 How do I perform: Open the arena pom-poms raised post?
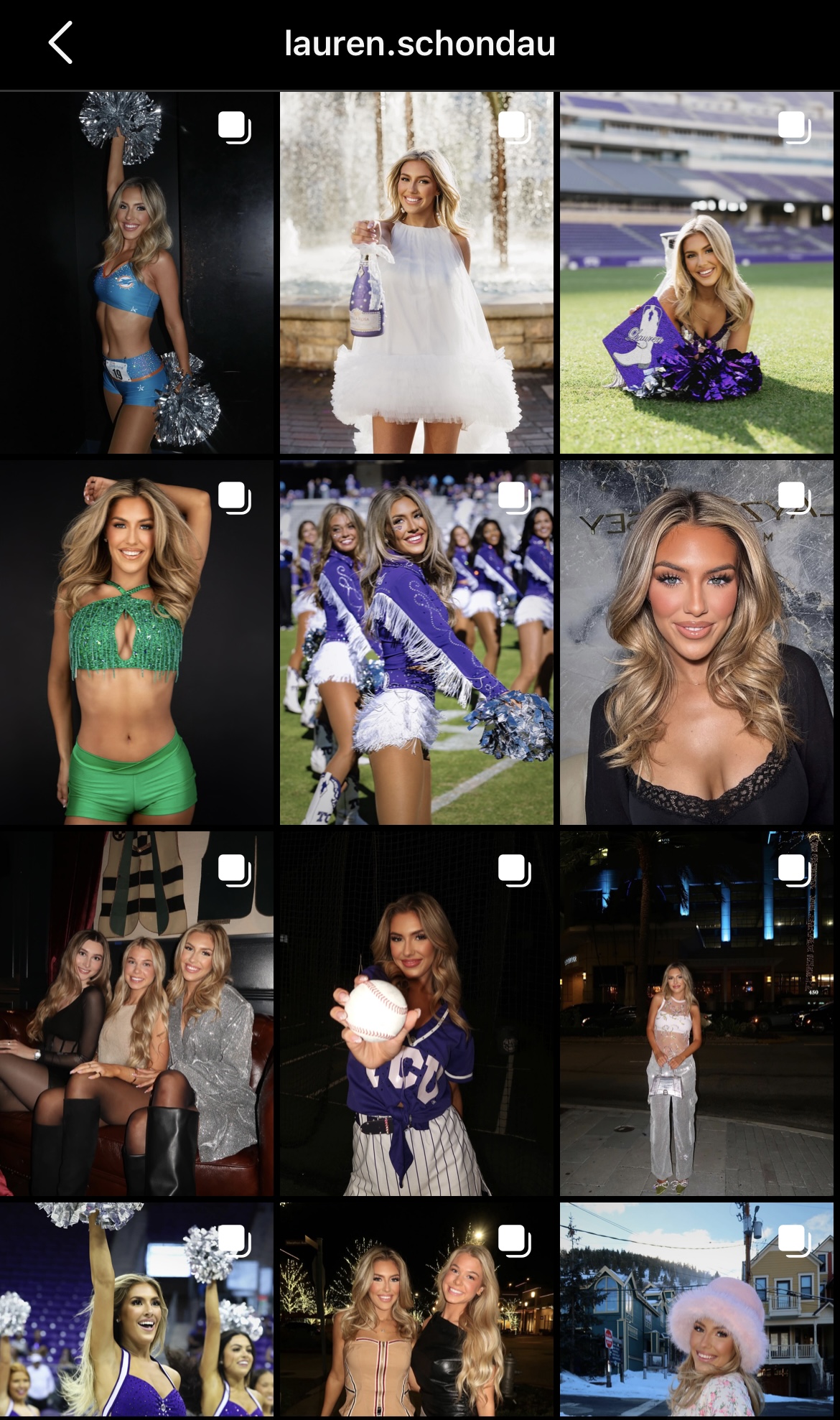(x=136, y=1309)
